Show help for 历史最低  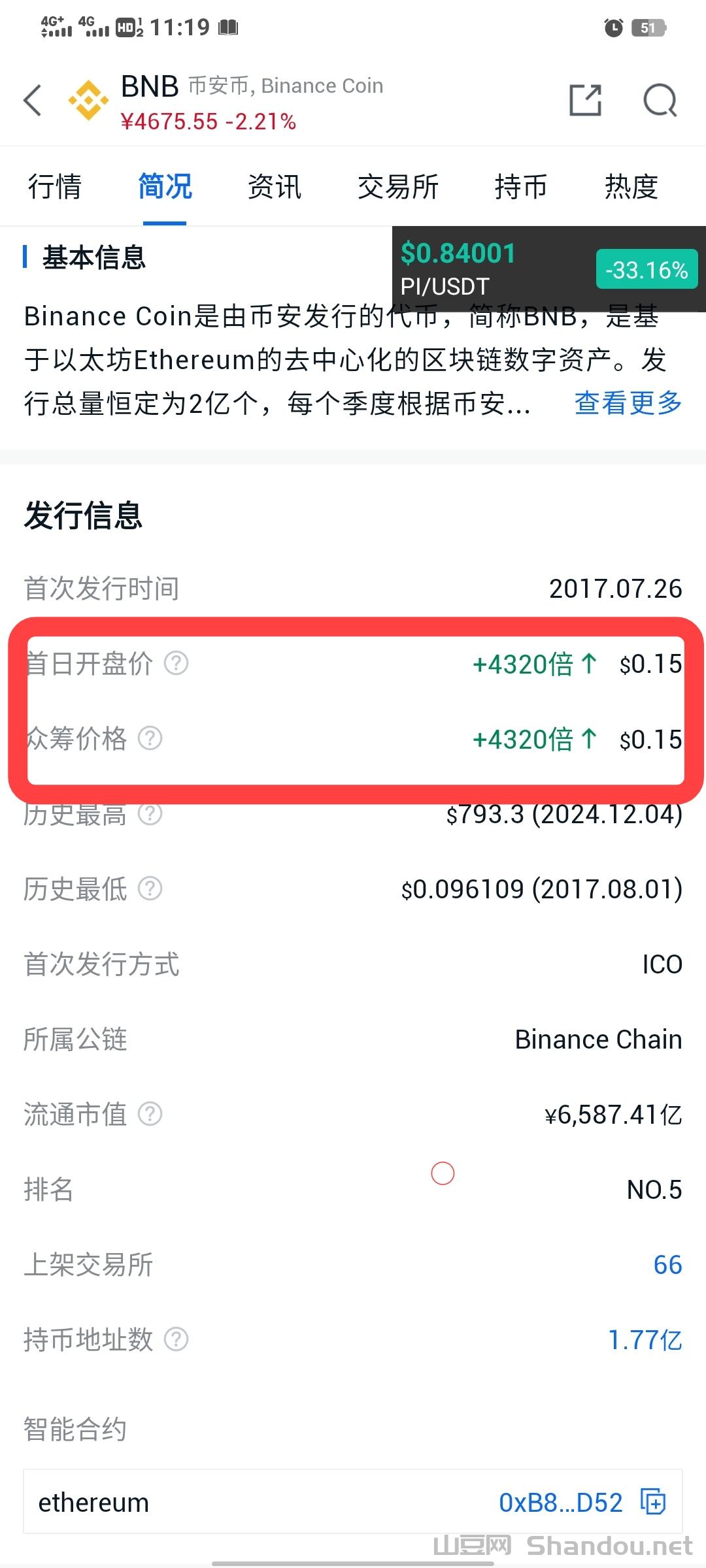tap(150, 889)
